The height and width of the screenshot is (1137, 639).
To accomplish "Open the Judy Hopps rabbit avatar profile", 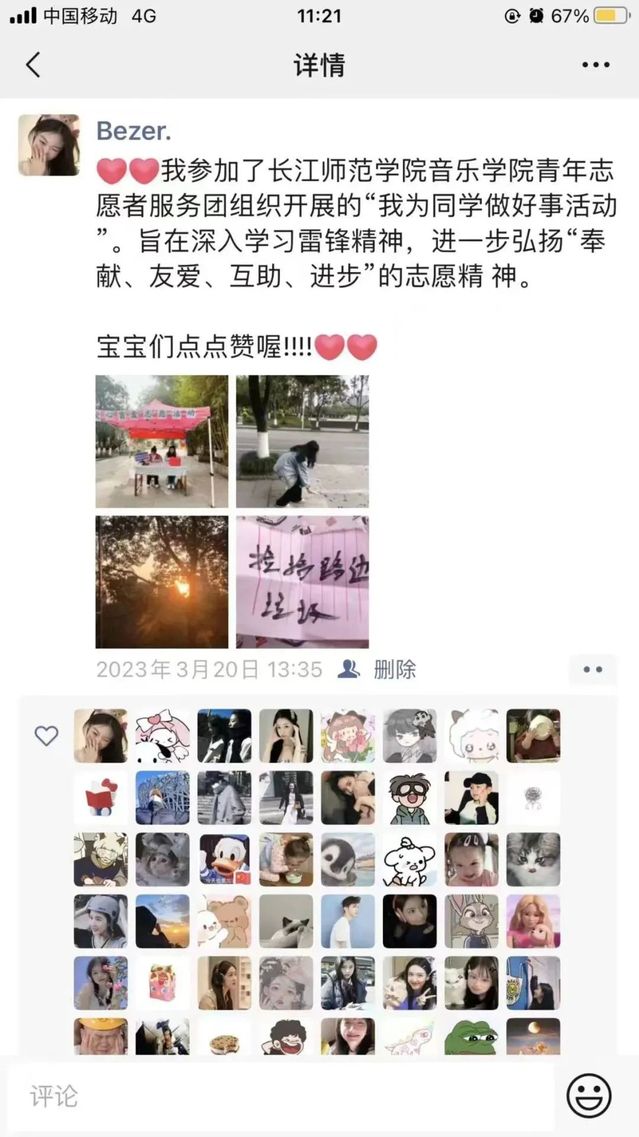I will tap(471, 921).
